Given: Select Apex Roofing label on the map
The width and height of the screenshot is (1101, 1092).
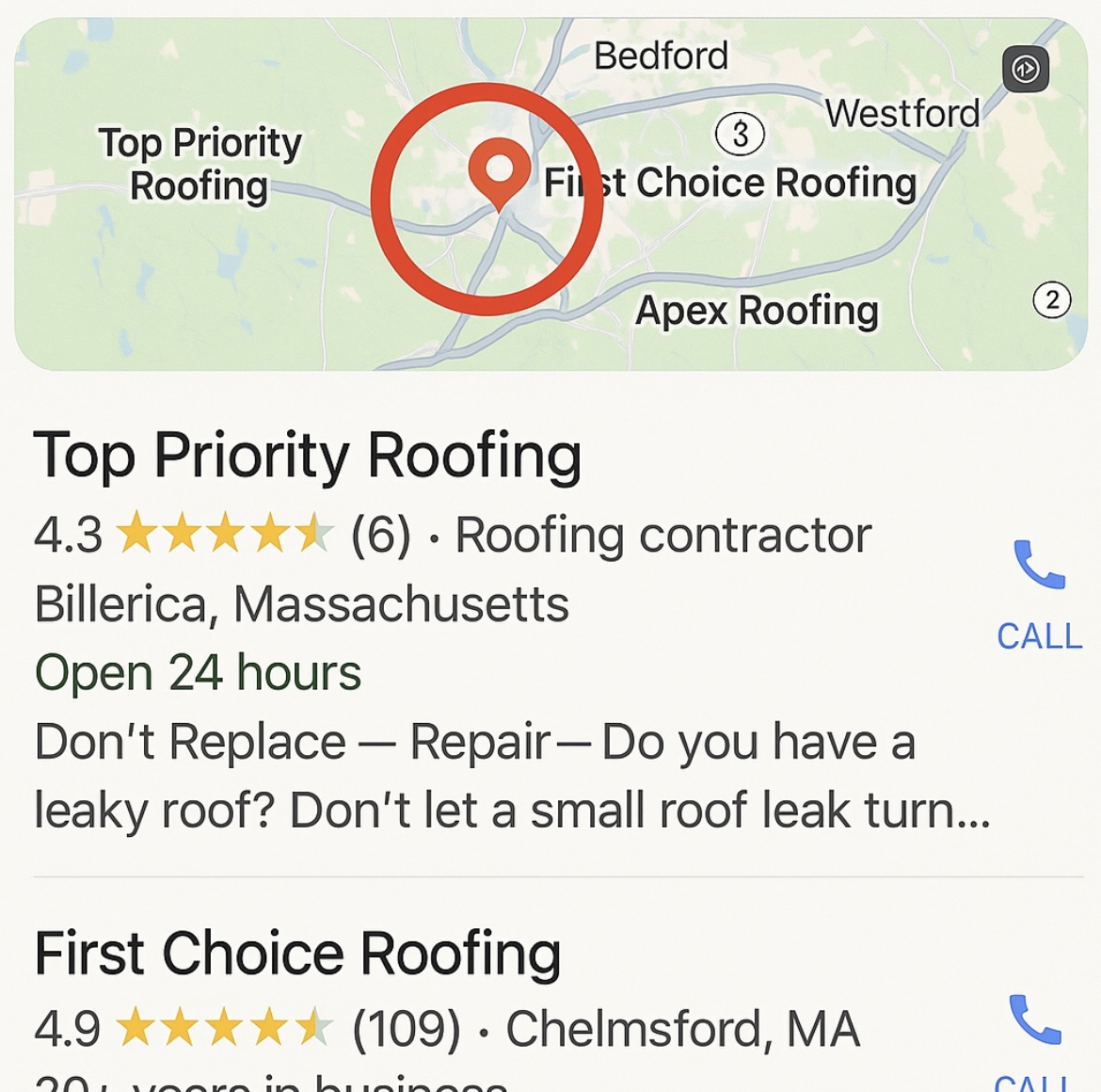Looking at the screenshot, I should click(757, 310).
